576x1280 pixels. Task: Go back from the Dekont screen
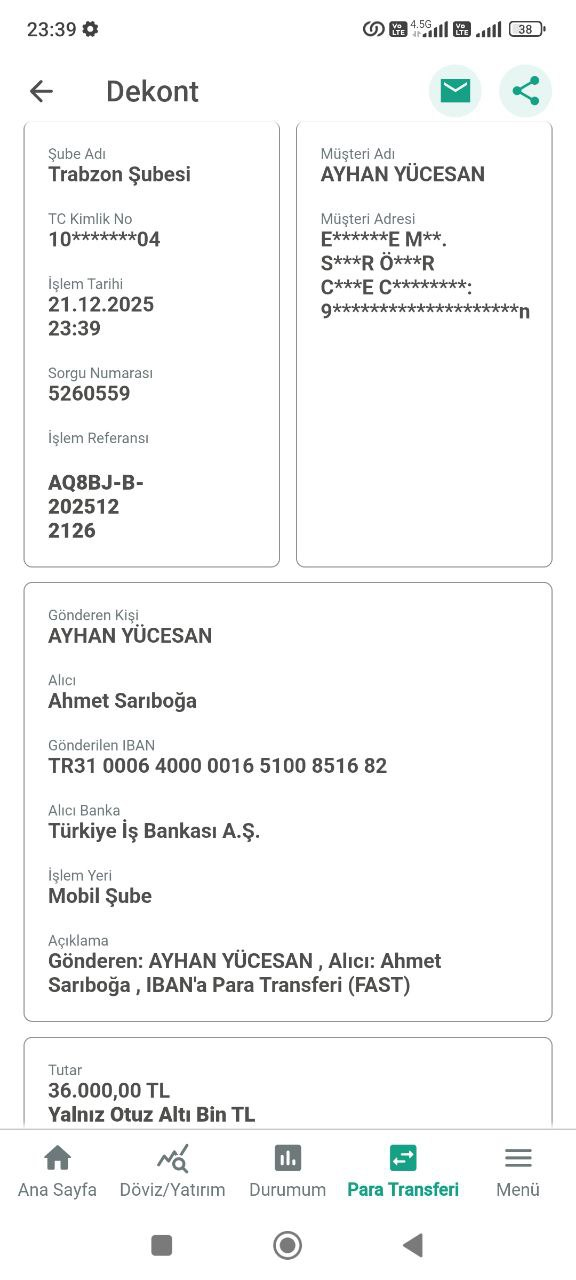pyautogui.click(x=41, y=91)
